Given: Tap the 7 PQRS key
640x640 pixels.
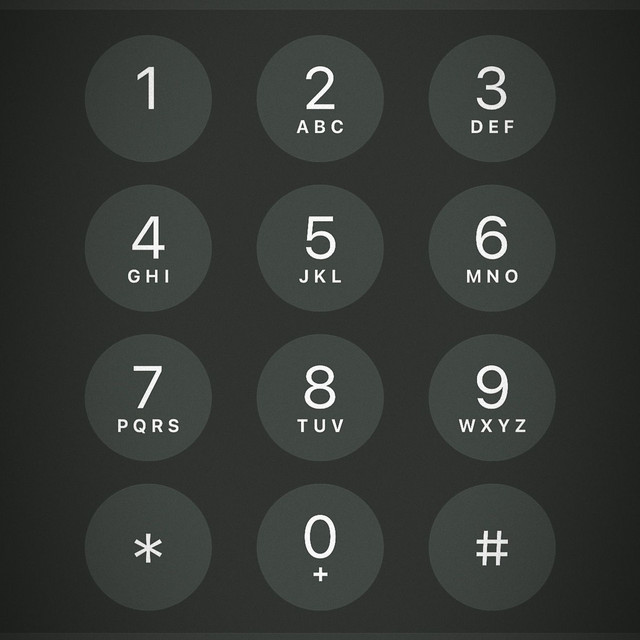Looking at the screenshot, I should tap(148, 396).
